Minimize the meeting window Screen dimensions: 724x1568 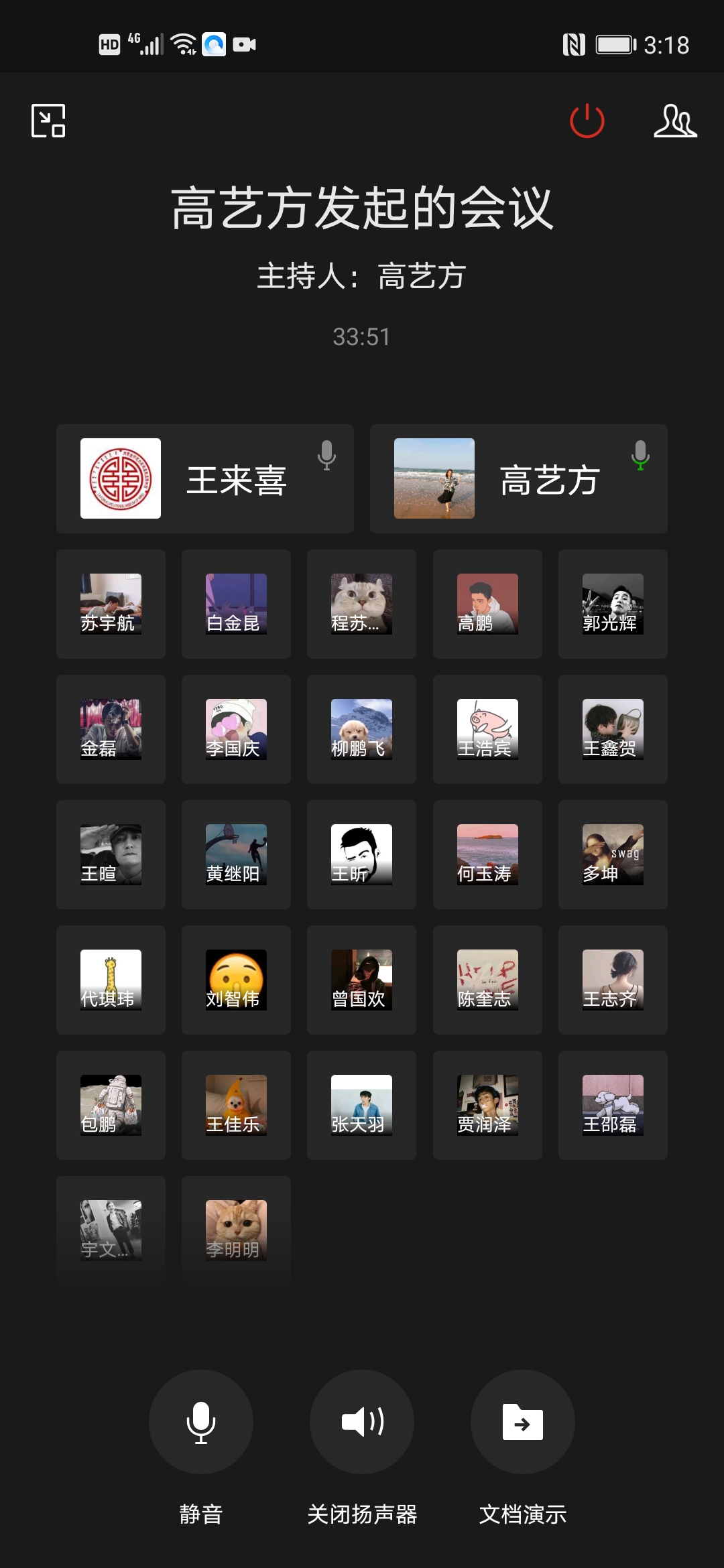click(48, 121)
